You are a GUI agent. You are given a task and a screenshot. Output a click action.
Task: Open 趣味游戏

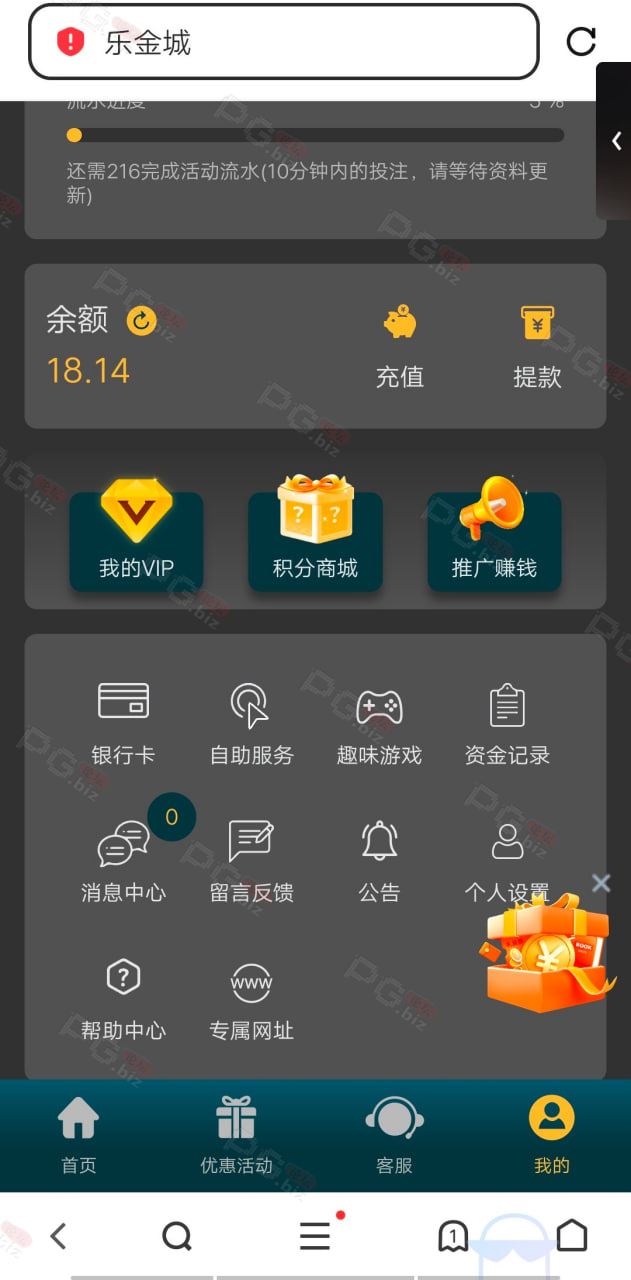(379, 724)
